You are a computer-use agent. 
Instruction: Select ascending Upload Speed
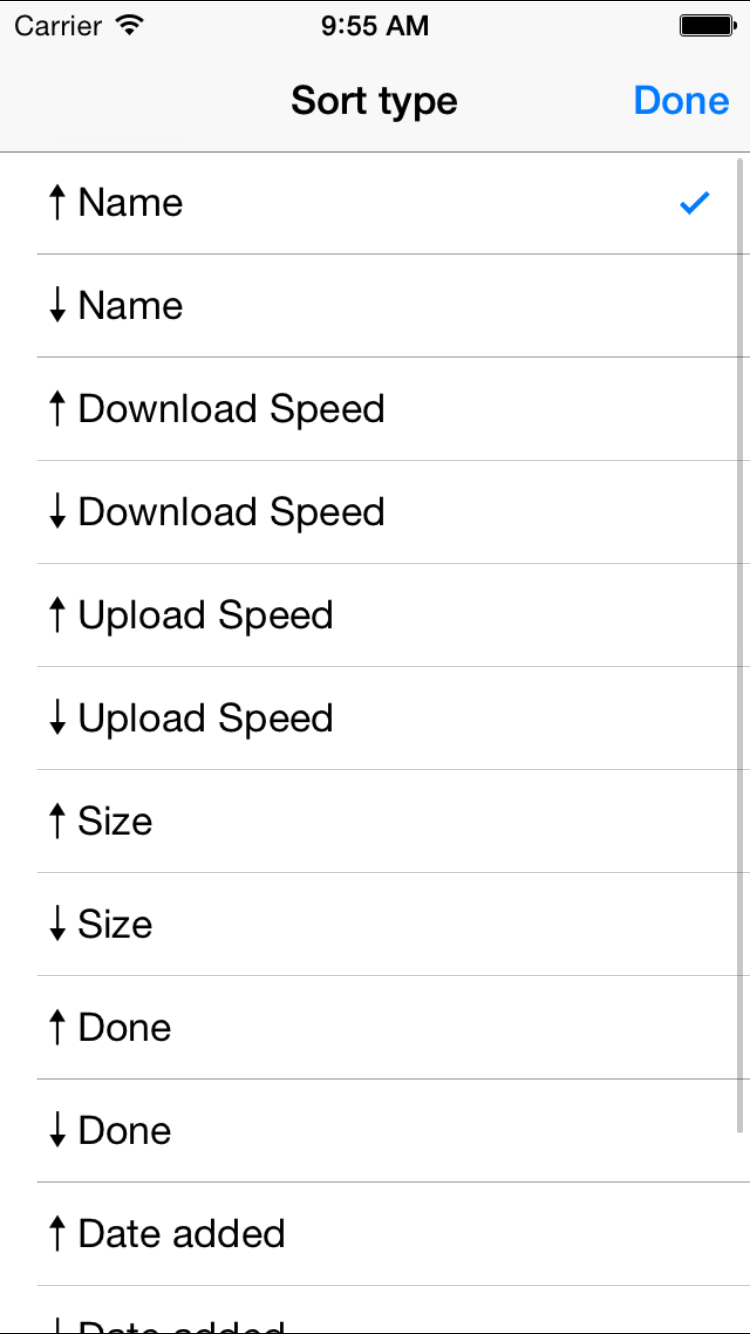[375, 615]
